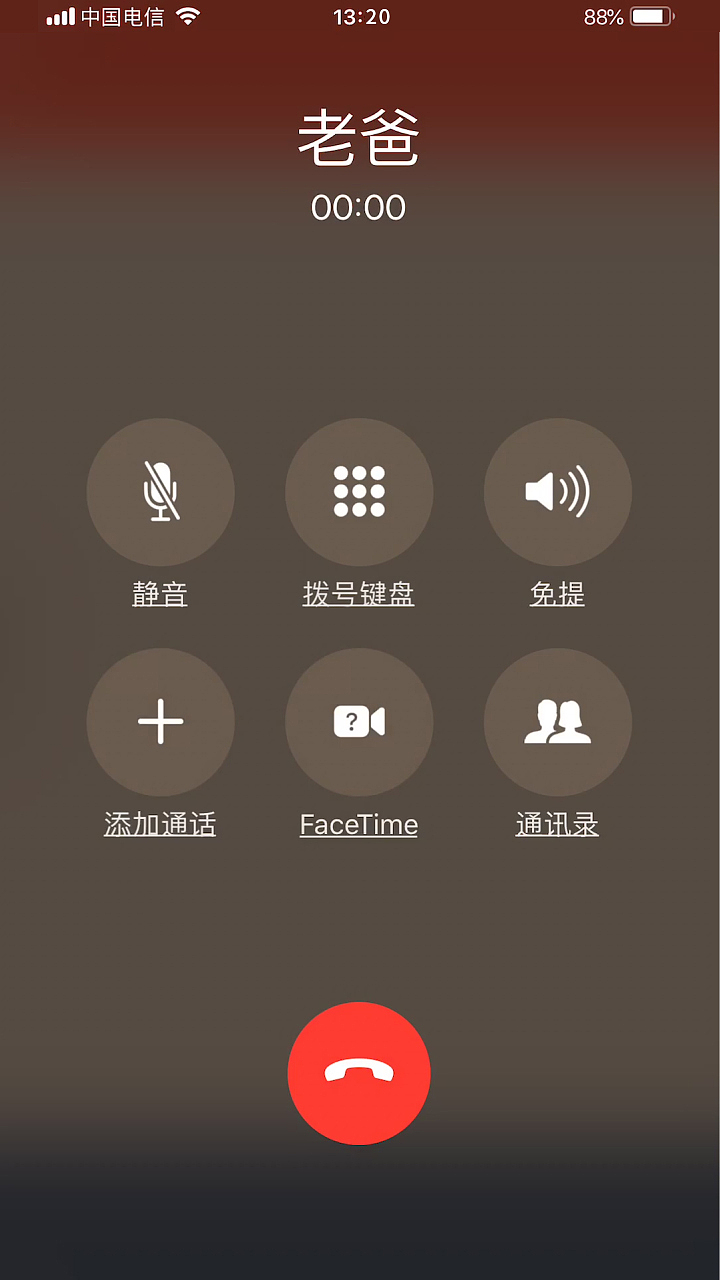End the call with the red button
Viewport: 720px width, 1280px height.
pos(359,1072)
